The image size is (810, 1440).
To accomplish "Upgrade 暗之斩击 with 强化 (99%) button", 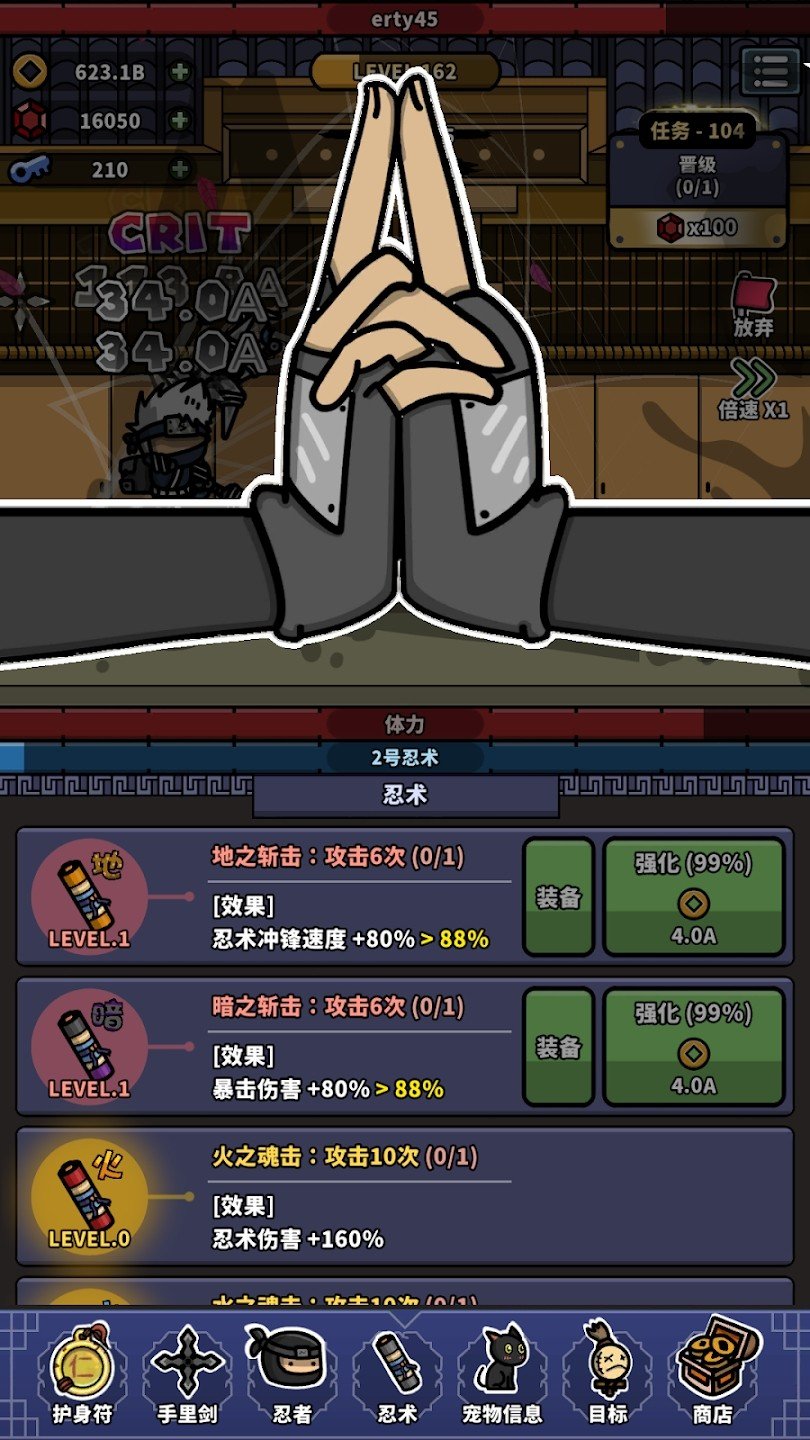I will click(x=693, y=1047).
